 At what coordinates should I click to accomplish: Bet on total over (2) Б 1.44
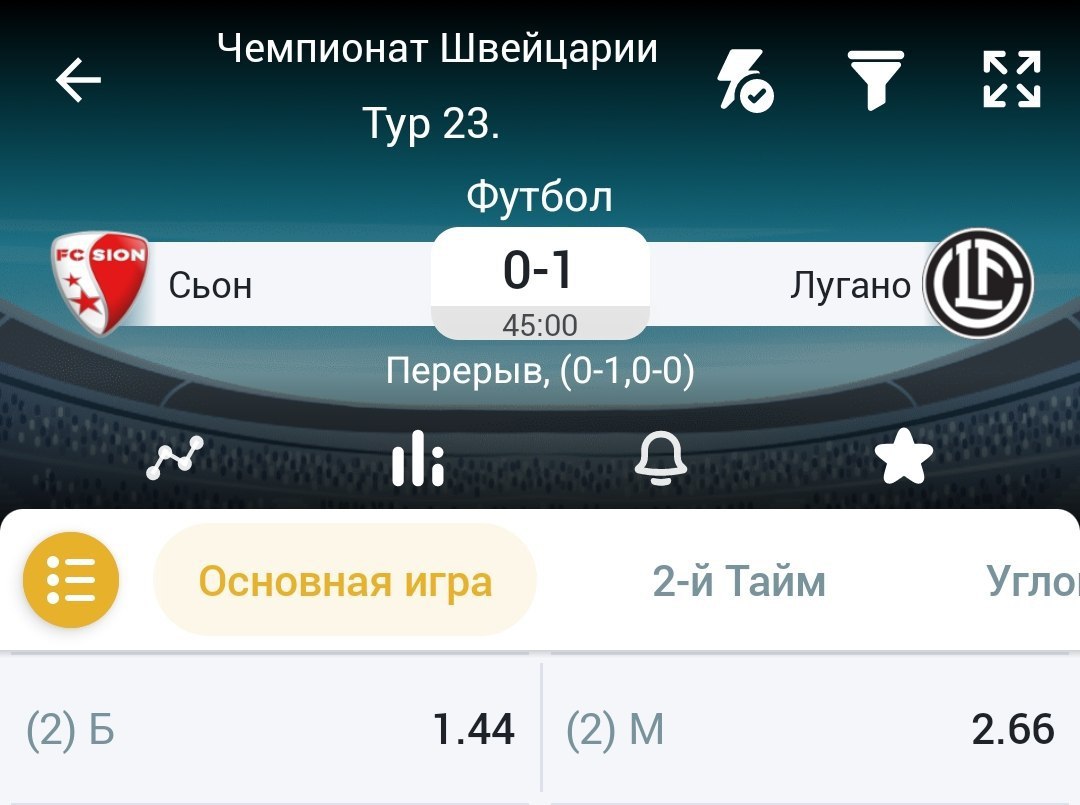[270, 730]
